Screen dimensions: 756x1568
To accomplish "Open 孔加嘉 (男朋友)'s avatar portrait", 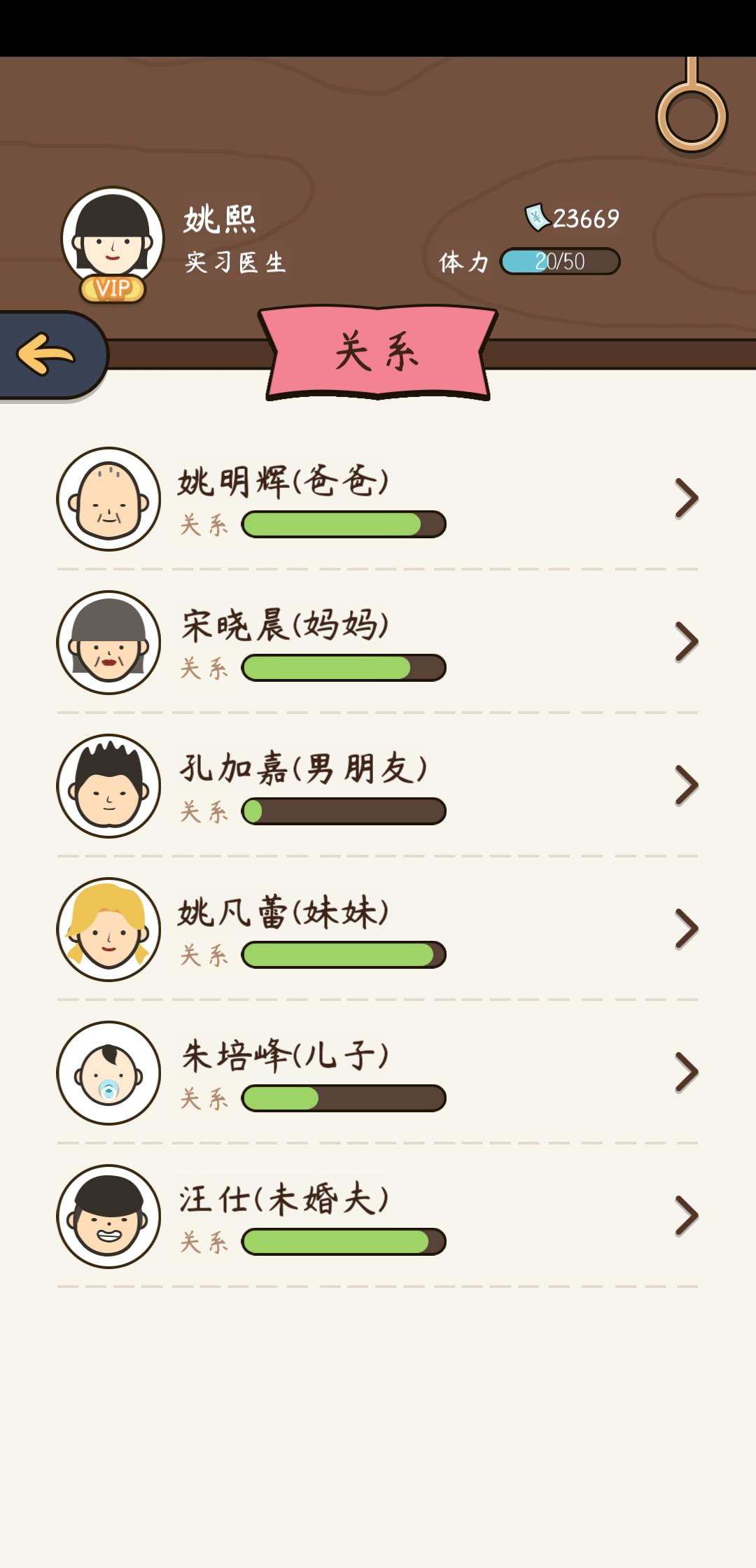I will (x=108, y=785).
